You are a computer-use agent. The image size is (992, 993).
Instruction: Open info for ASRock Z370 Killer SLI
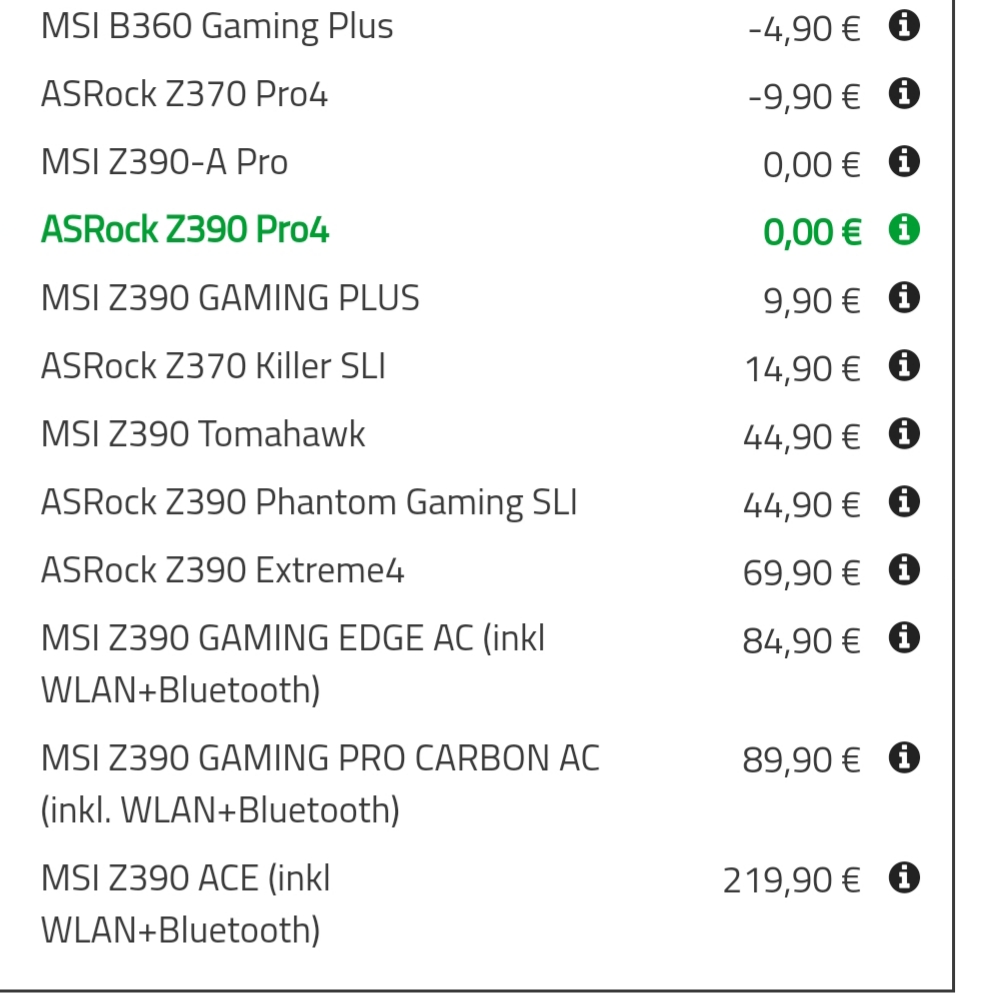[903, 366]
